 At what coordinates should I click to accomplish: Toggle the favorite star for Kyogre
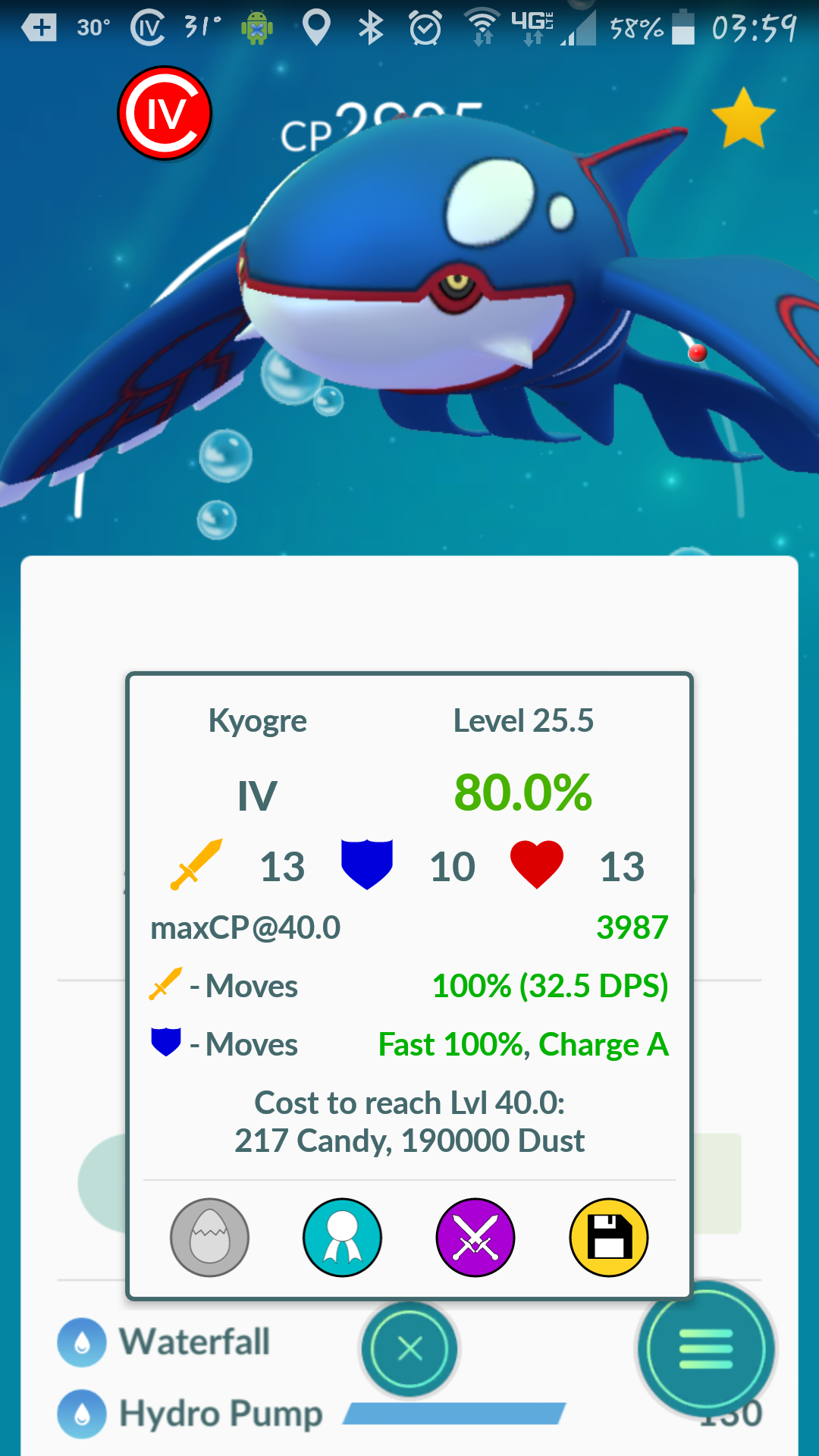743,118
